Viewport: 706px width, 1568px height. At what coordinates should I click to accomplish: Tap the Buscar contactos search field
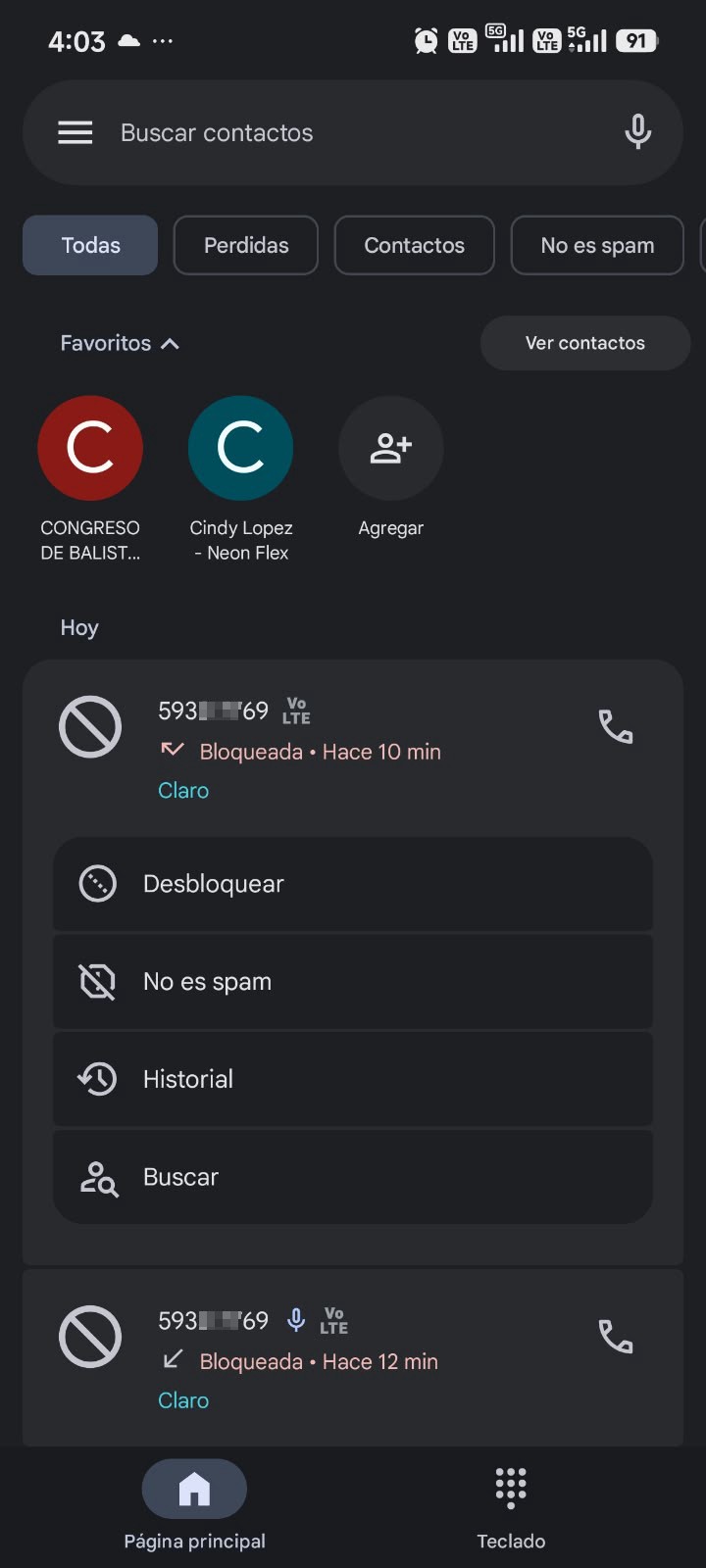click(x=353, y=132)
